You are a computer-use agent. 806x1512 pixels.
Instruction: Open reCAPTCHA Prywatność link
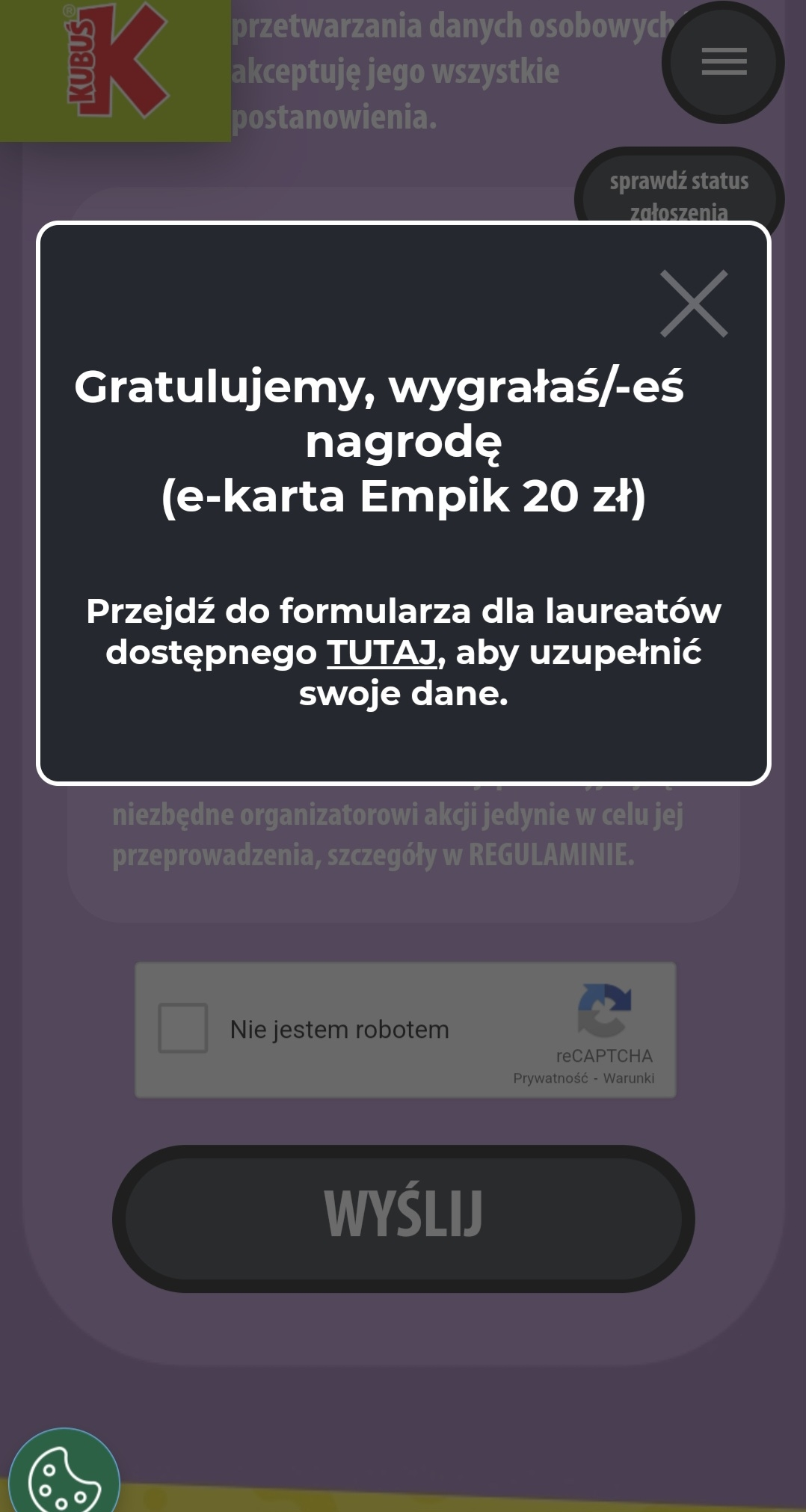[550, 1078]
